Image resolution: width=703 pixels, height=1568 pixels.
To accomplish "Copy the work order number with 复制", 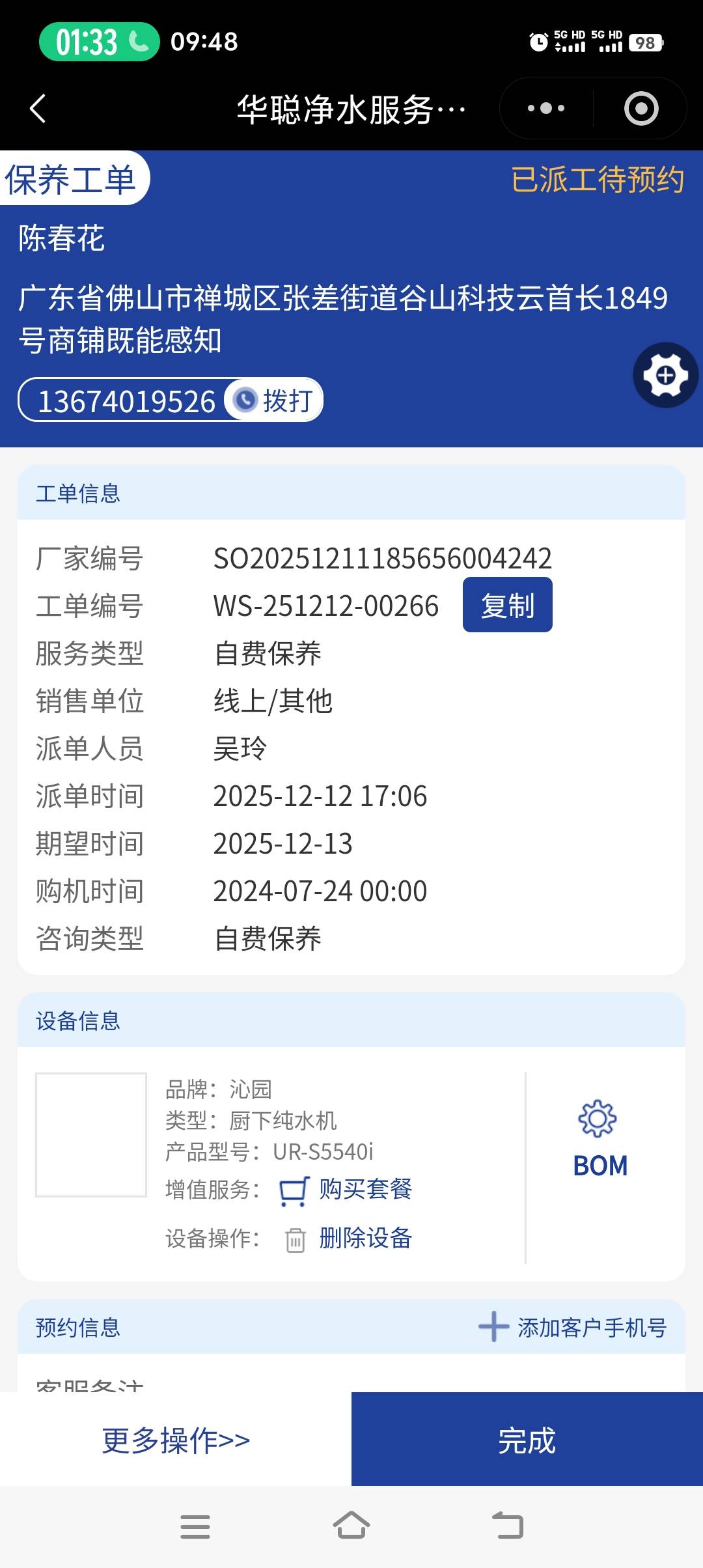I will point(507,605).
